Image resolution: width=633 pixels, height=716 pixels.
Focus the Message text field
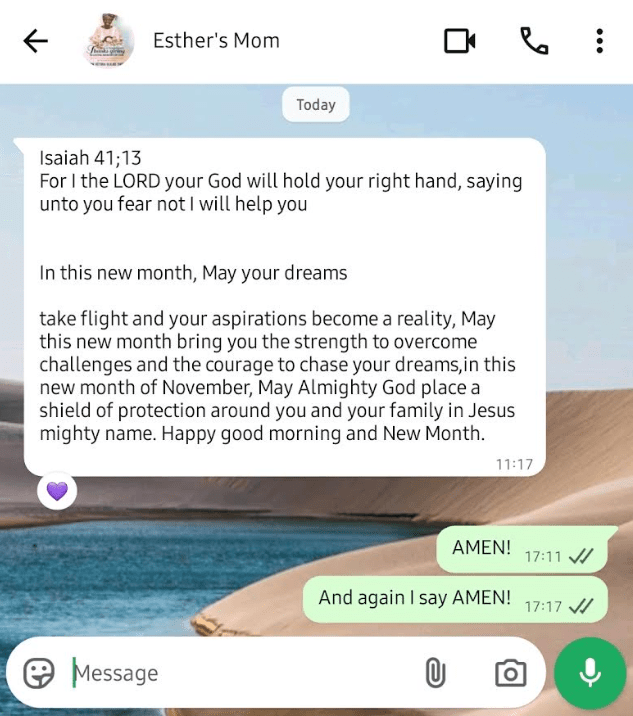click(x=240, y=673)
